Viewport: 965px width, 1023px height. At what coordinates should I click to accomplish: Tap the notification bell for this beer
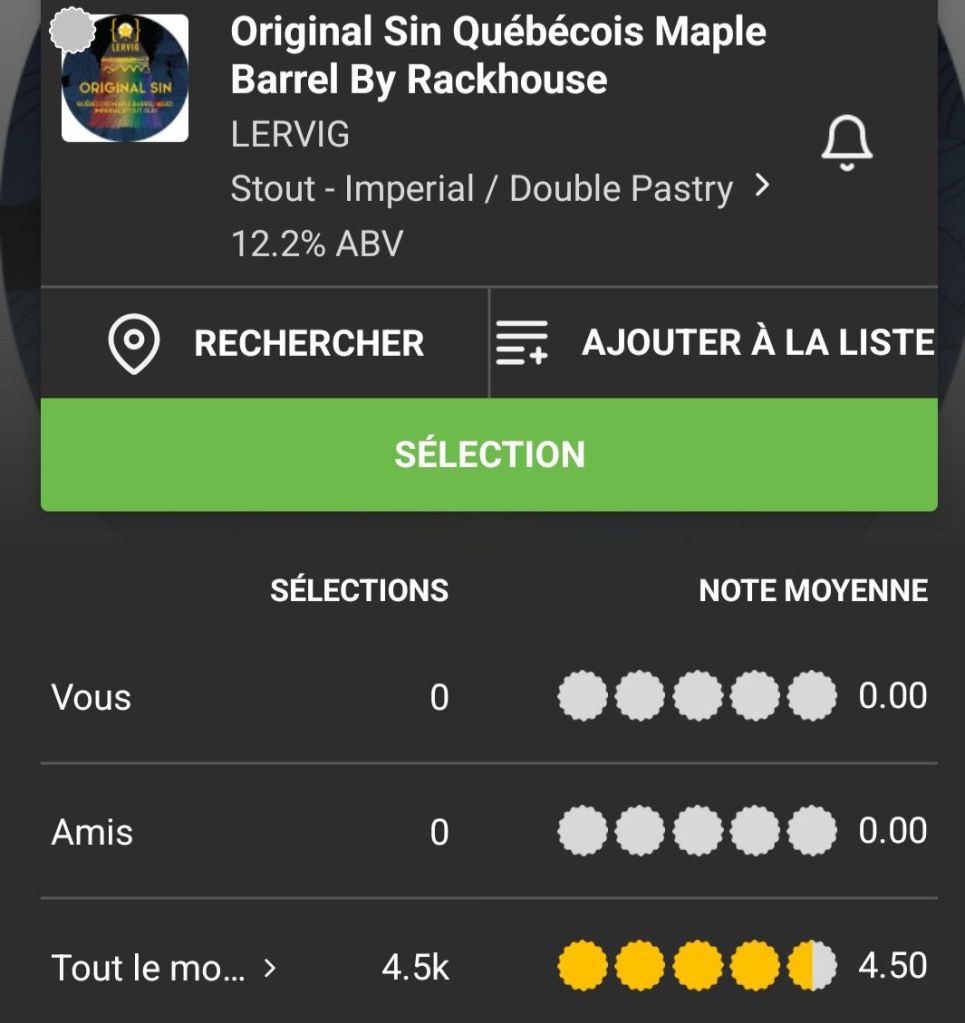click(x=846, y=144)
